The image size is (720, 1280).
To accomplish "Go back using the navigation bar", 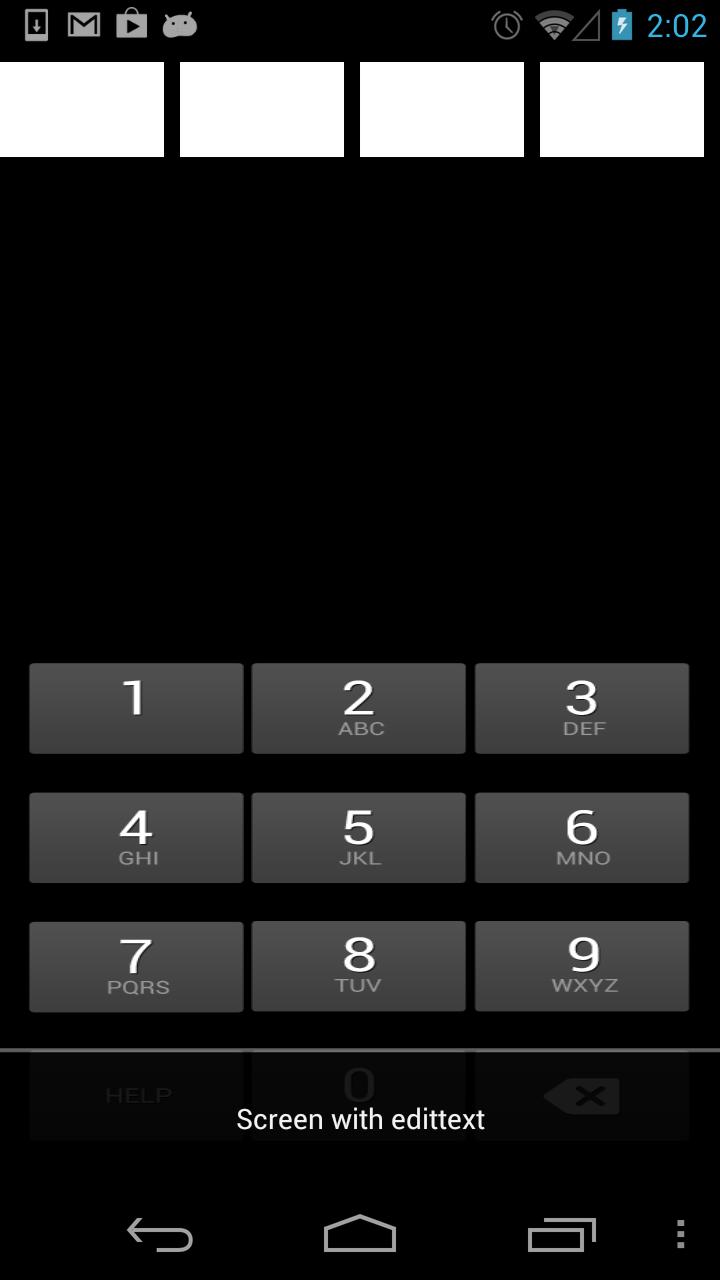I will coord(160,1235).
